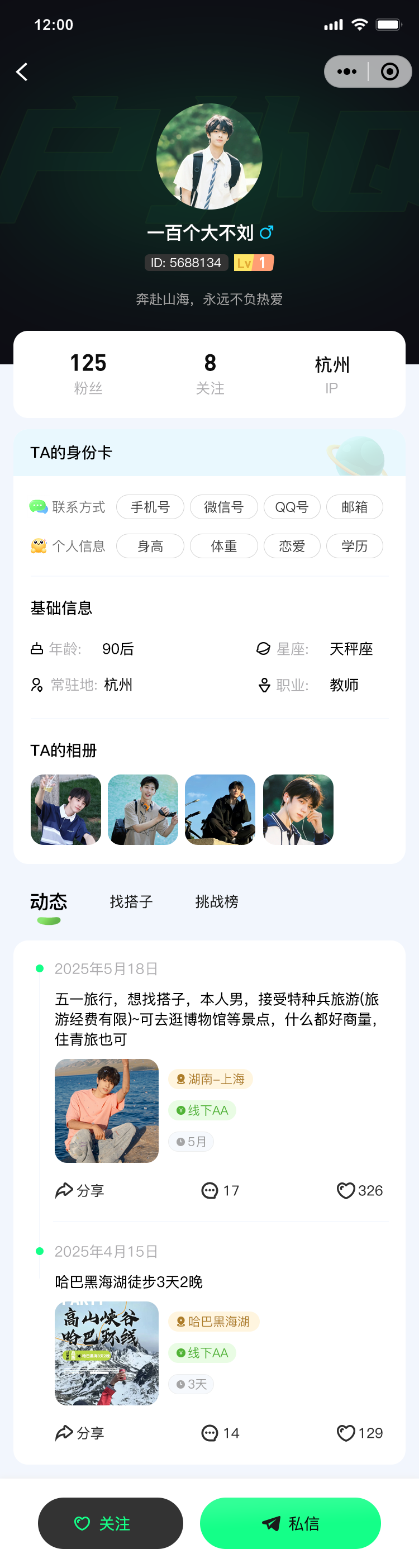The height and width of the screenshot is (1568, 419).
Task: Follow this user with 关注 button
Action: click(110, 1523)
